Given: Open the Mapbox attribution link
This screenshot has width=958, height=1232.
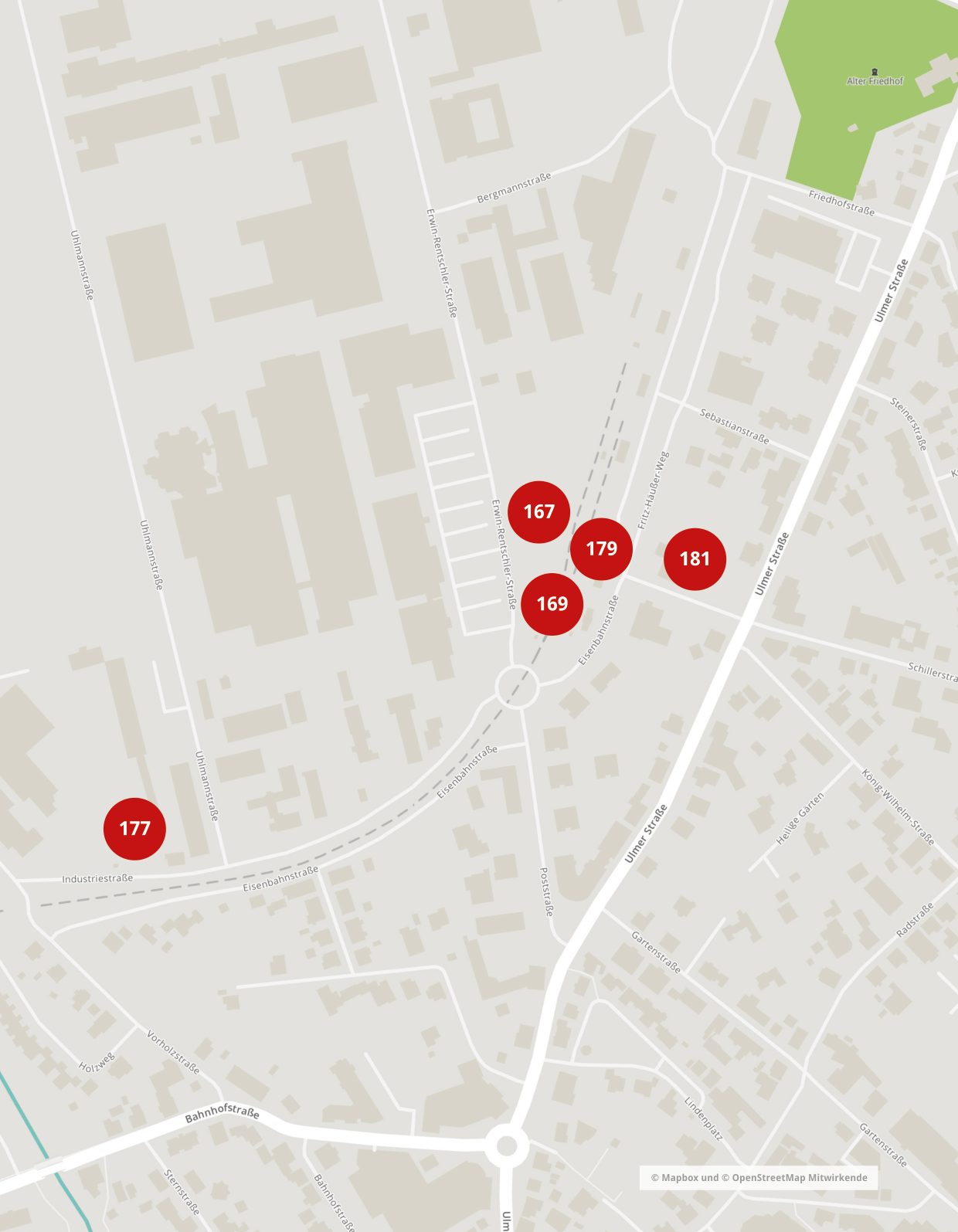Looking at the screenshot, I should click(x=678, y=1178).
